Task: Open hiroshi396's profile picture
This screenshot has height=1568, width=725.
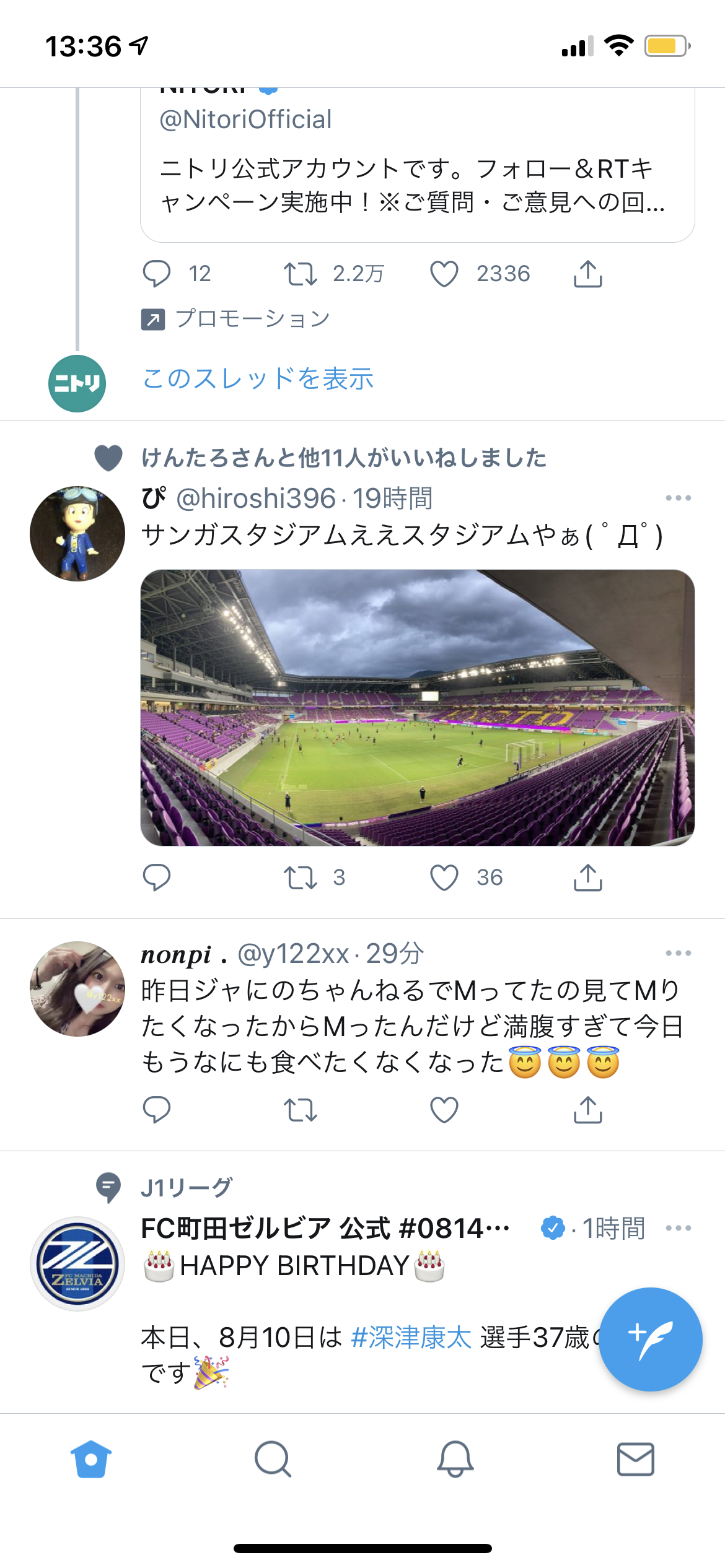Action: (x=77, y=533)
